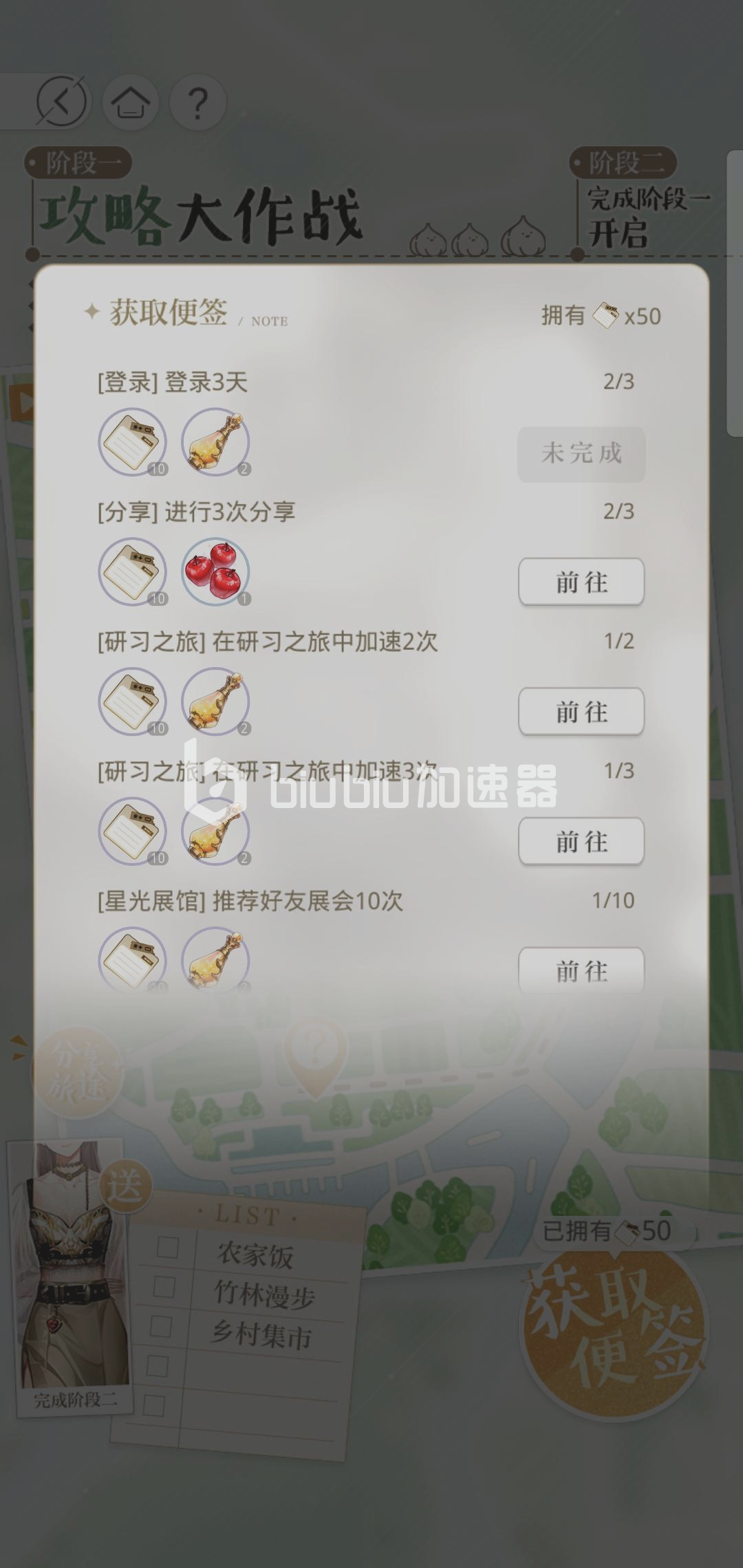Return to the home screen icon
Viewport: 743px width, 1568px height.
pyautogui.click(x=131, y=102)
